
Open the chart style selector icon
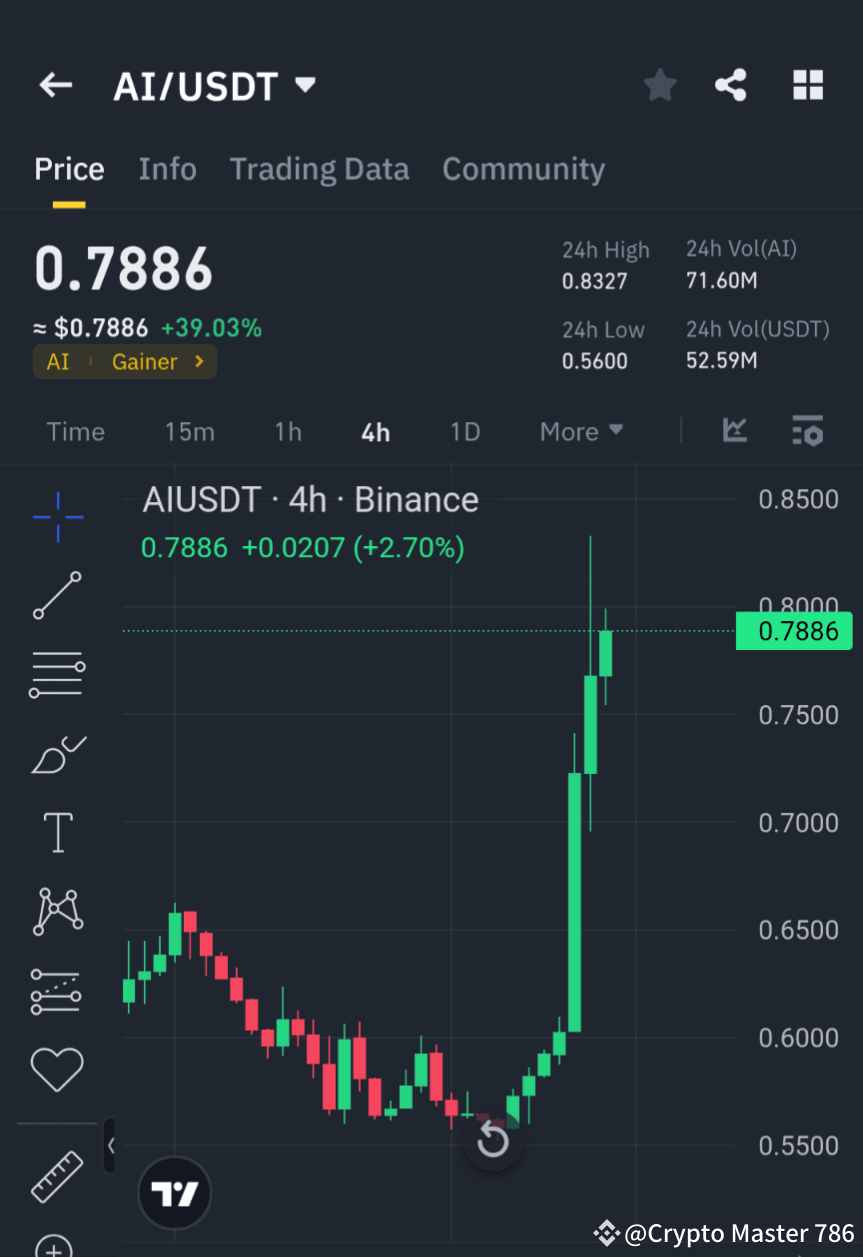(734, 431)
